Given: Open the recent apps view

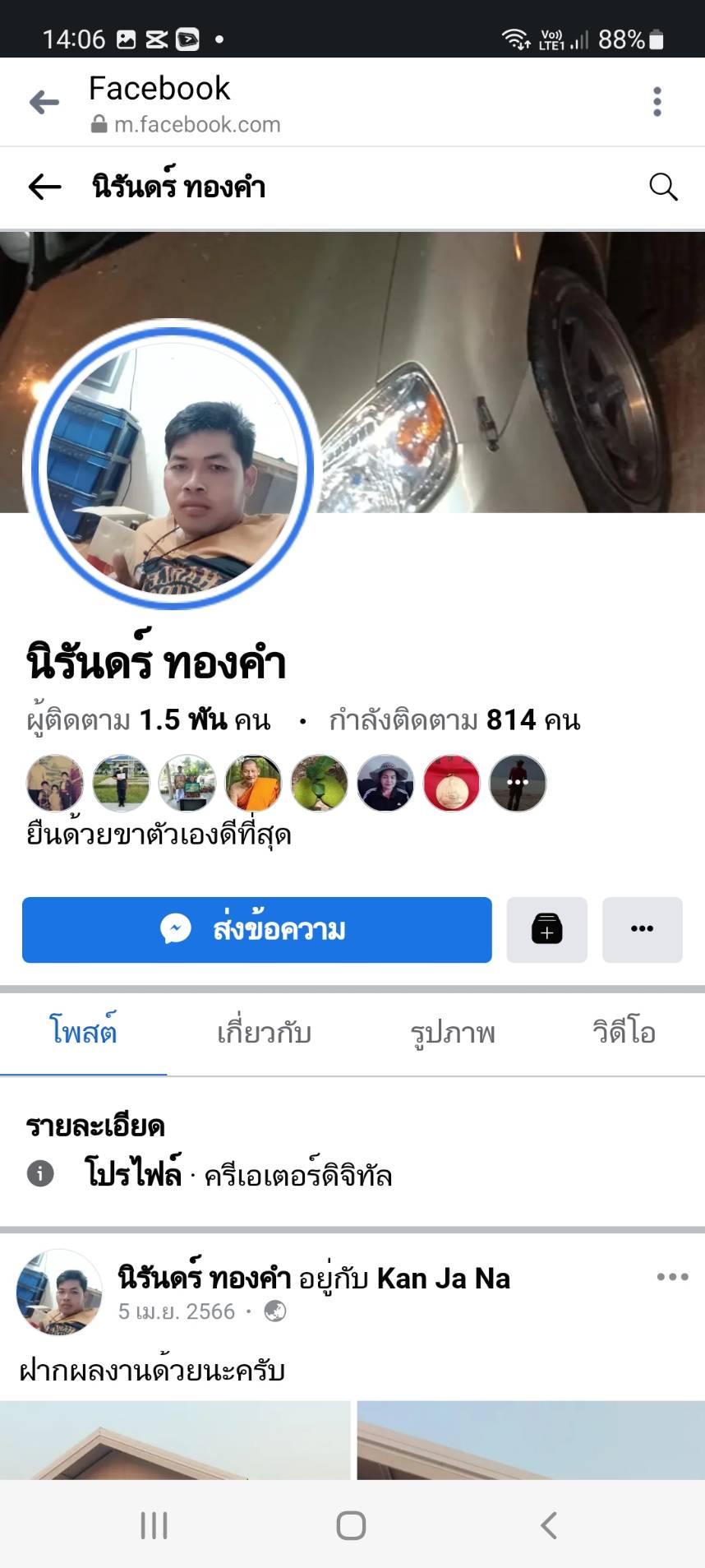Looking at the screenshot, I should click(154, 1525).
